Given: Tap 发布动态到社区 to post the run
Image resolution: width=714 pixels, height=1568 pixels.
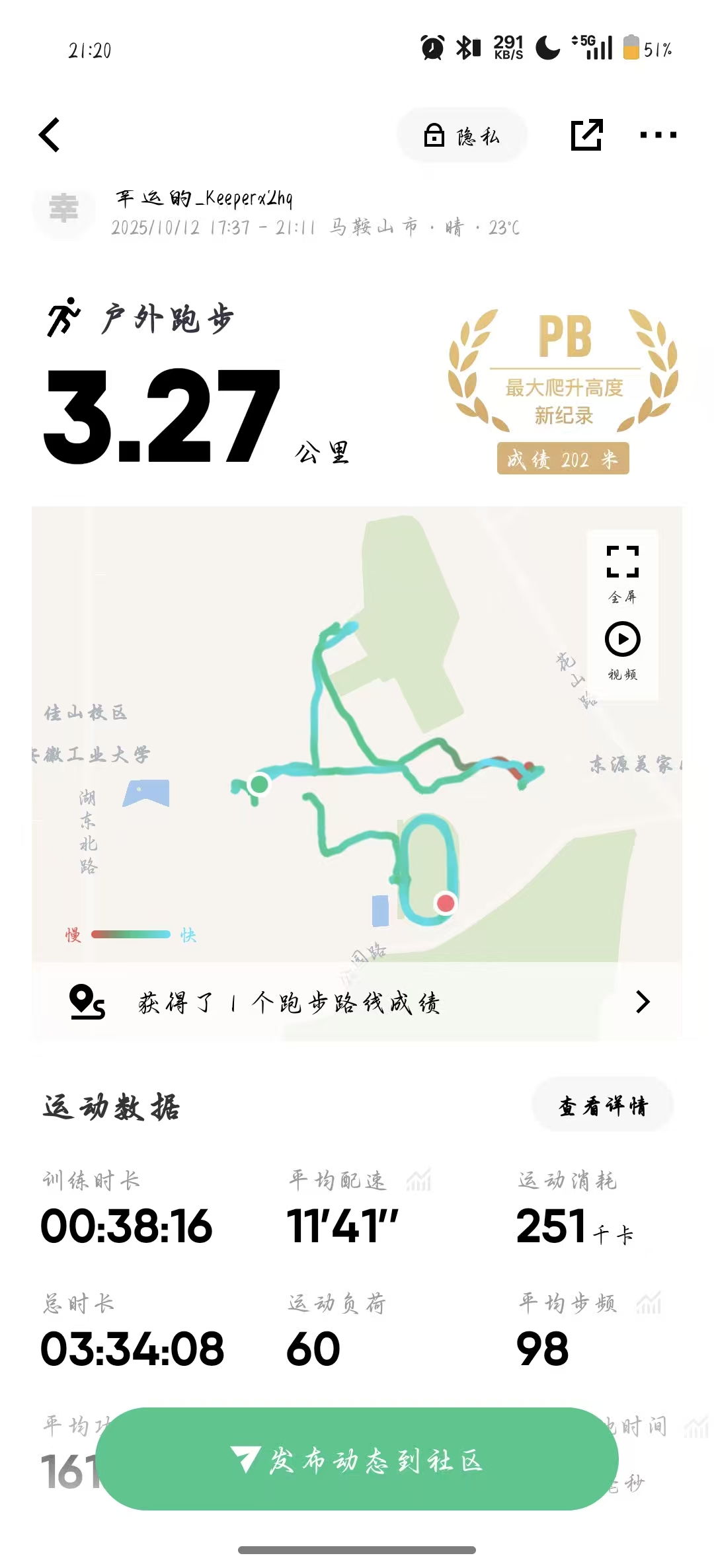Looking at the screenshot, I should coord(357,1460).
